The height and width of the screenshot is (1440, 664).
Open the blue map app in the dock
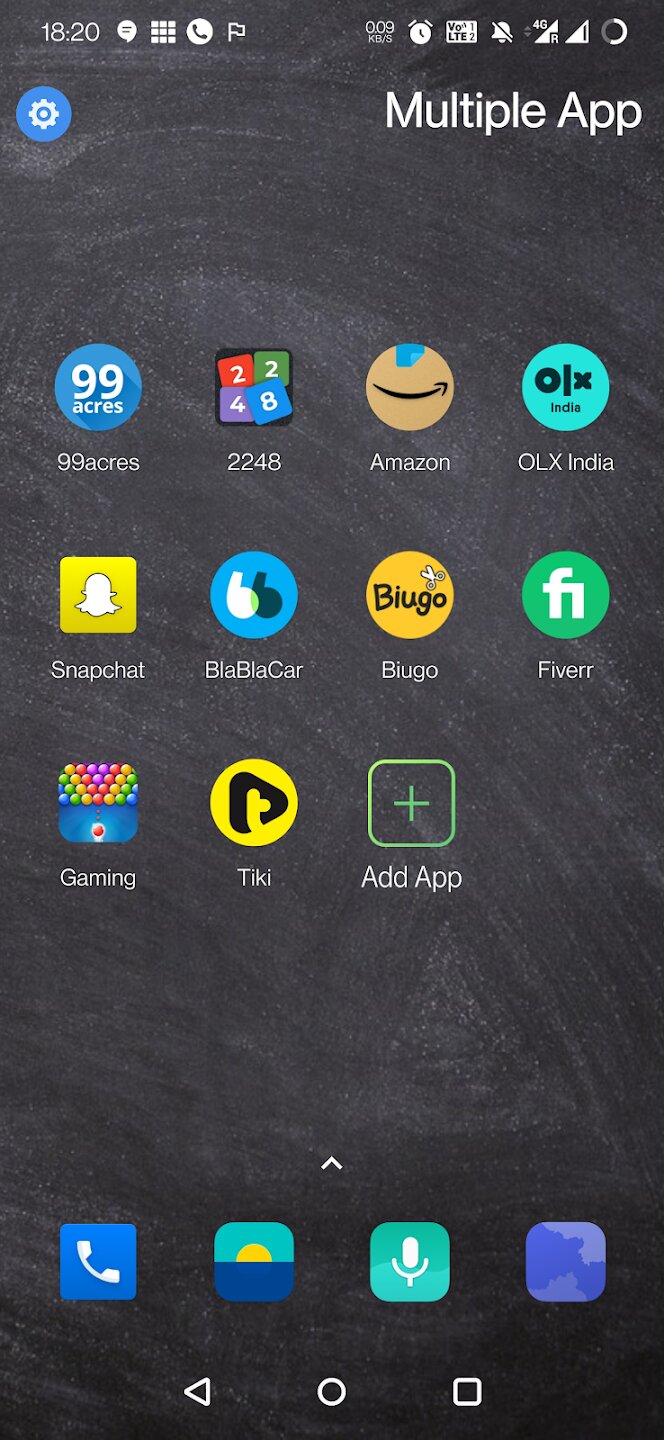[566, 1262]
